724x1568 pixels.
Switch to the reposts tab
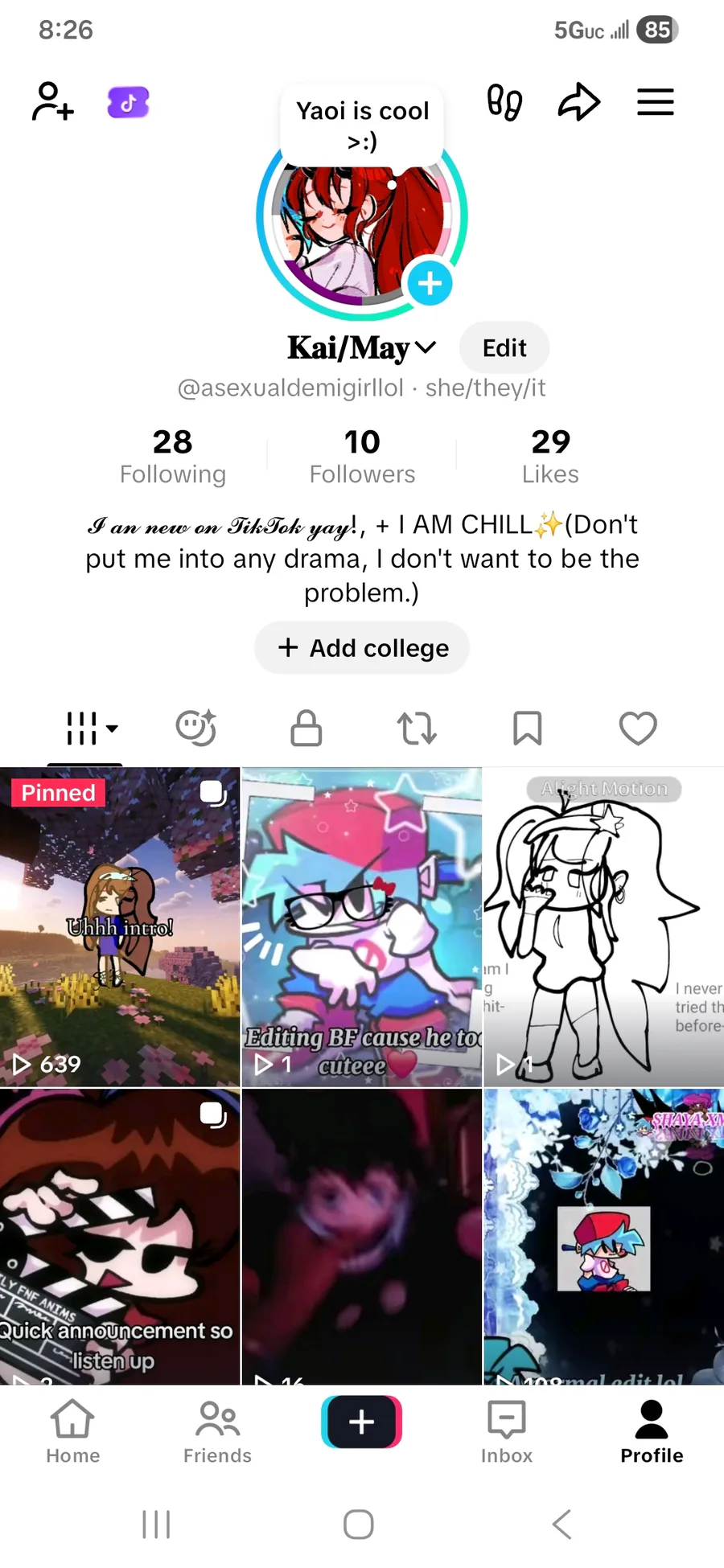[x=417, y=729]
